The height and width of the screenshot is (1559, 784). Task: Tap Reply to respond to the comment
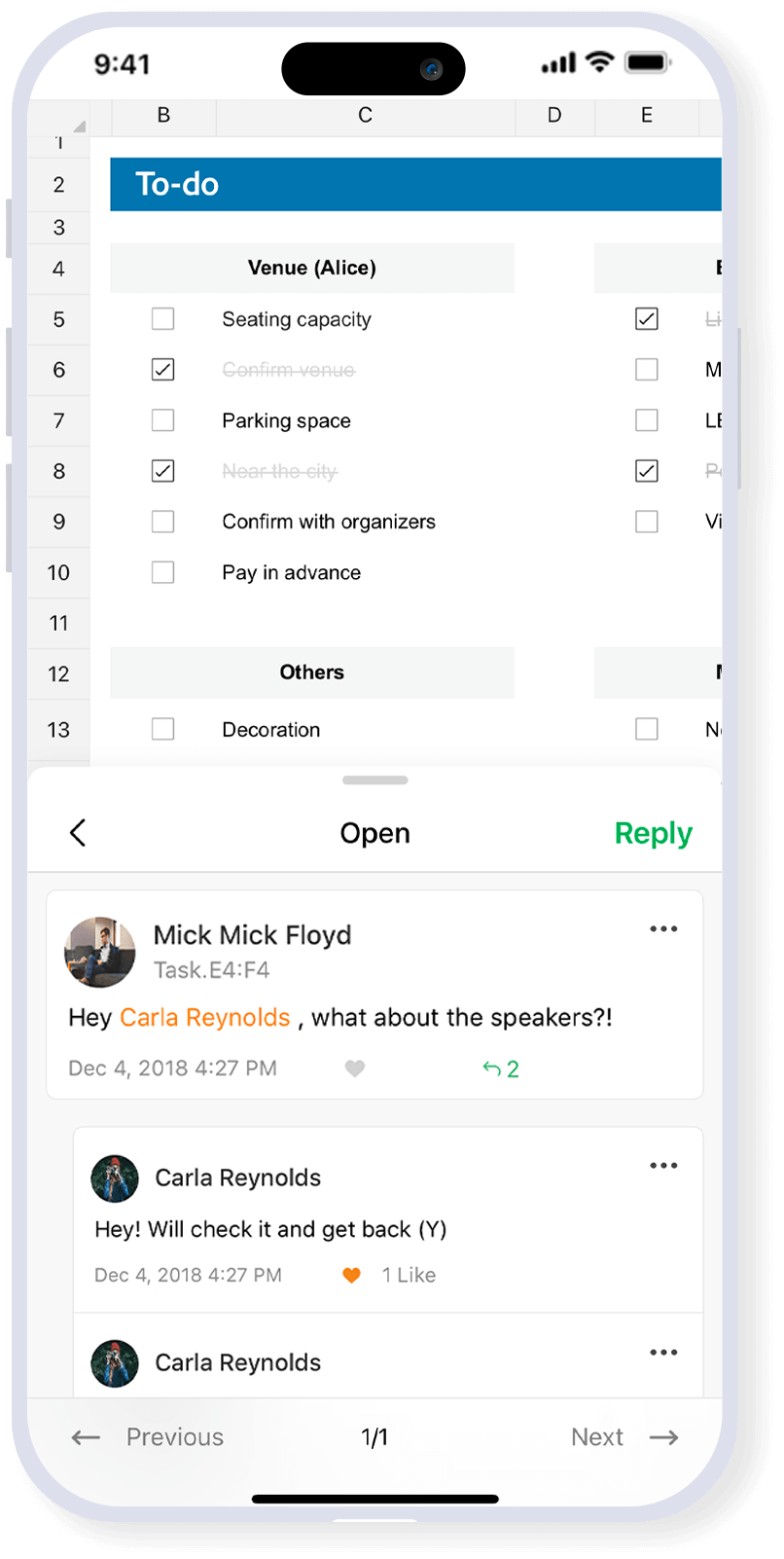pos(653,833)
